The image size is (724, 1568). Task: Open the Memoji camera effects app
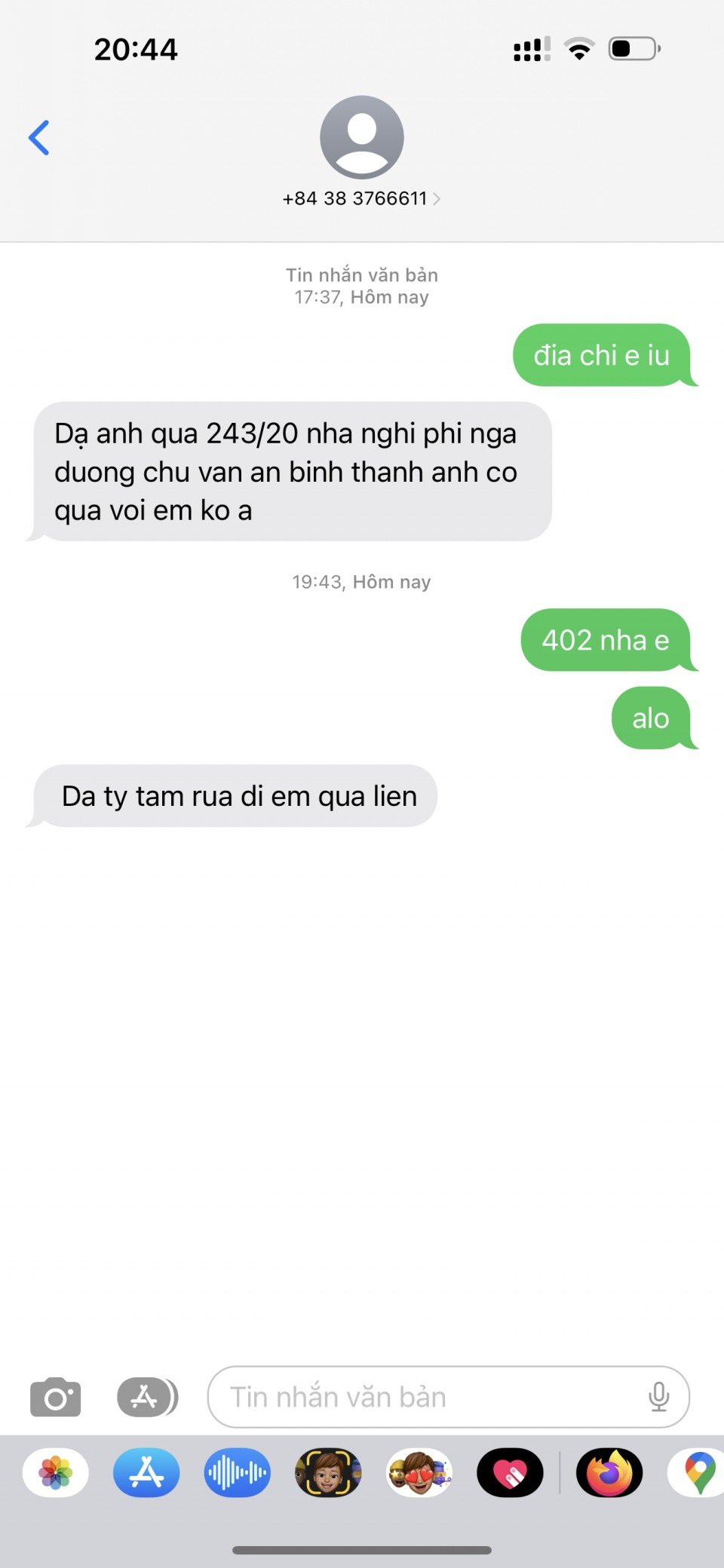pos(328,1472)
